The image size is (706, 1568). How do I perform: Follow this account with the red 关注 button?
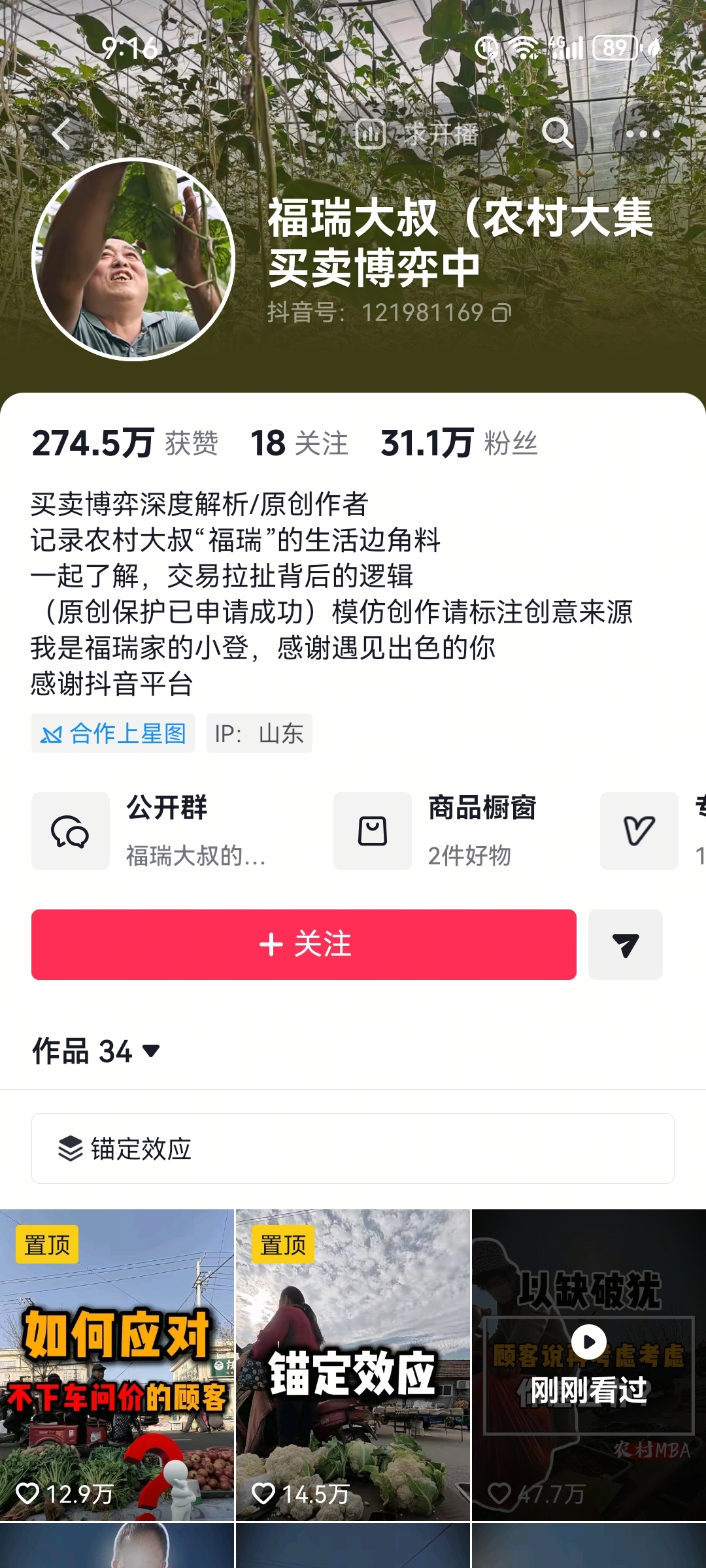(x=304, y=945)
